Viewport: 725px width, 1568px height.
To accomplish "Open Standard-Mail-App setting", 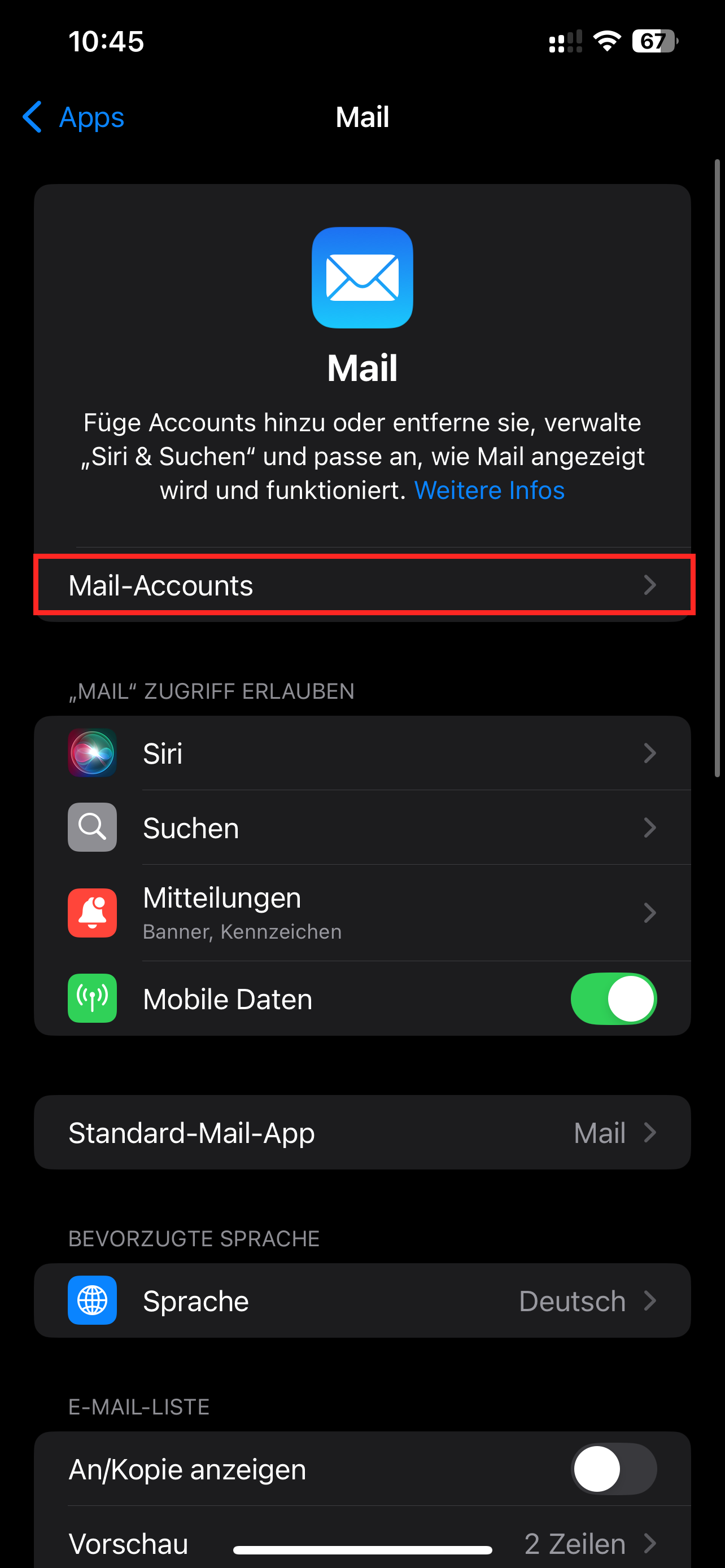I will point(363,1132).
